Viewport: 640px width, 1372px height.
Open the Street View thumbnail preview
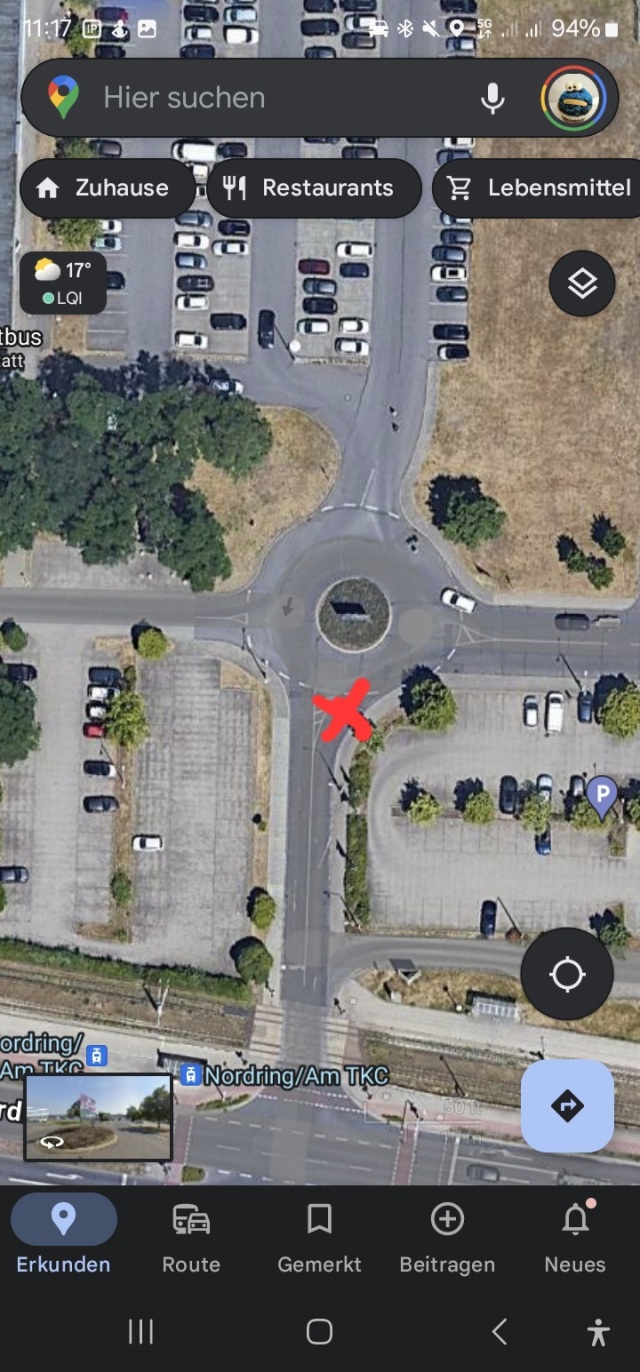[x=98, y=1117]
